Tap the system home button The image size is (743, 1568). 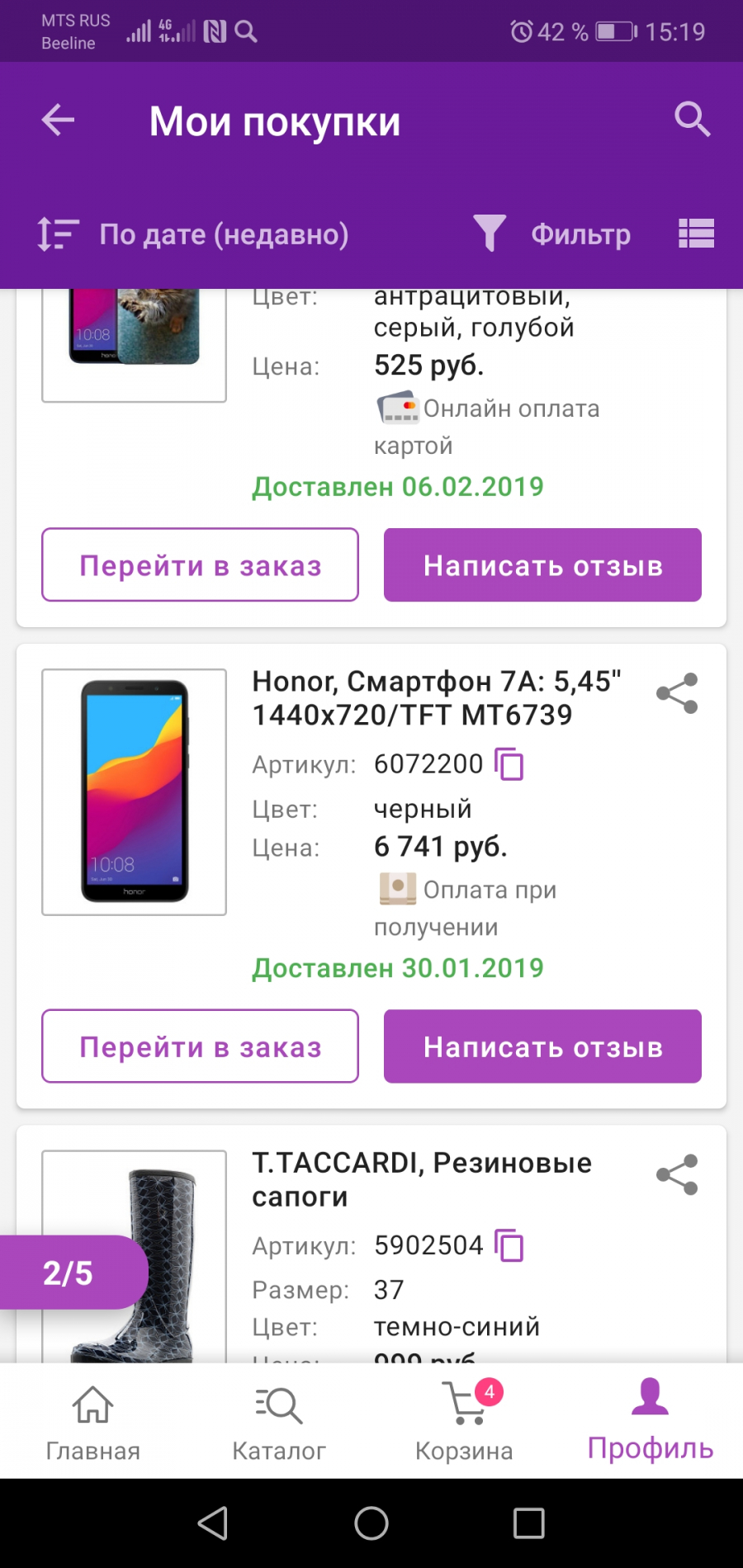point(371,1523)
